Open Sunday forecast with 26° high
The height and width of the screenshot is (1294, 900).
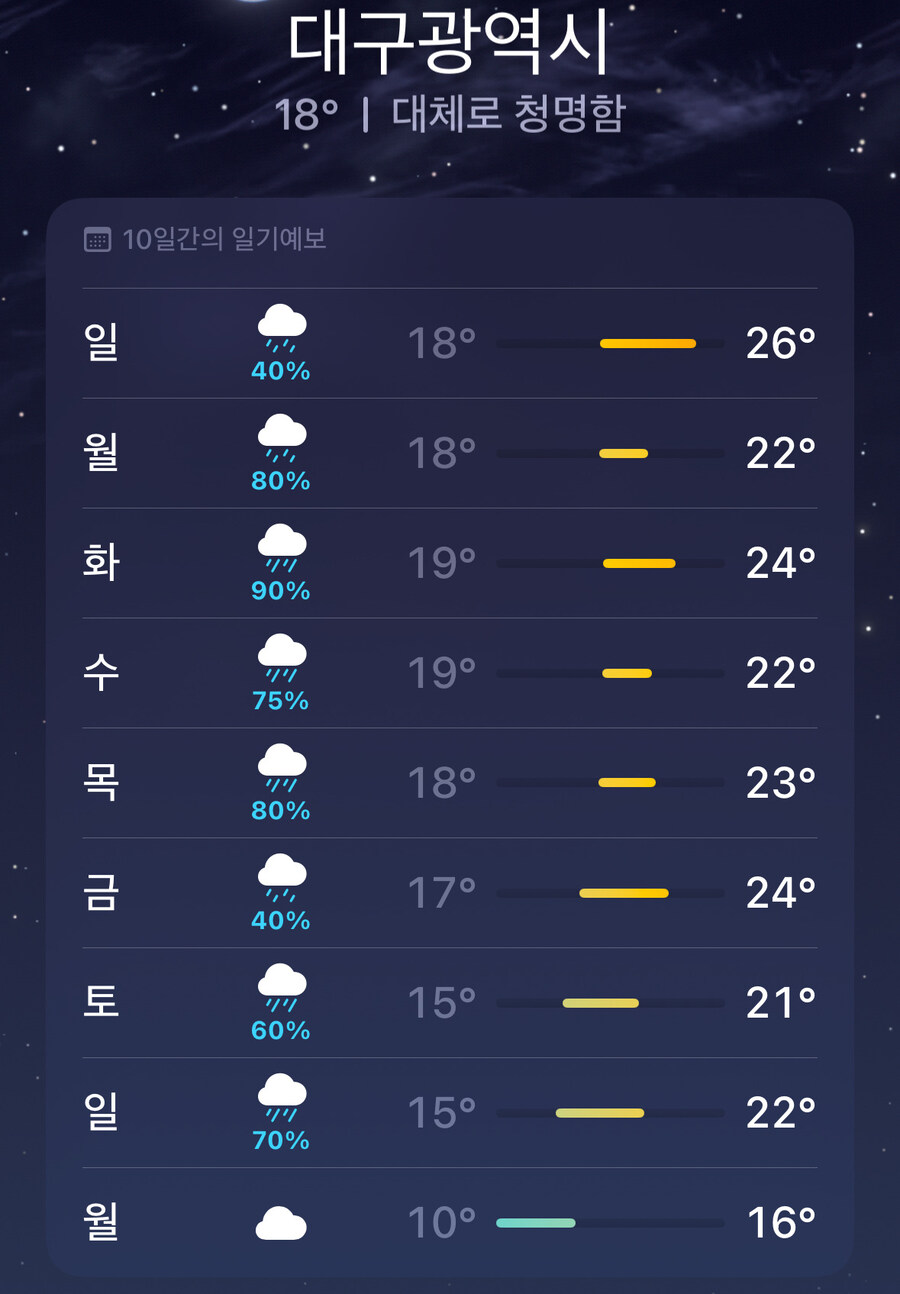(x=450, y=344)
